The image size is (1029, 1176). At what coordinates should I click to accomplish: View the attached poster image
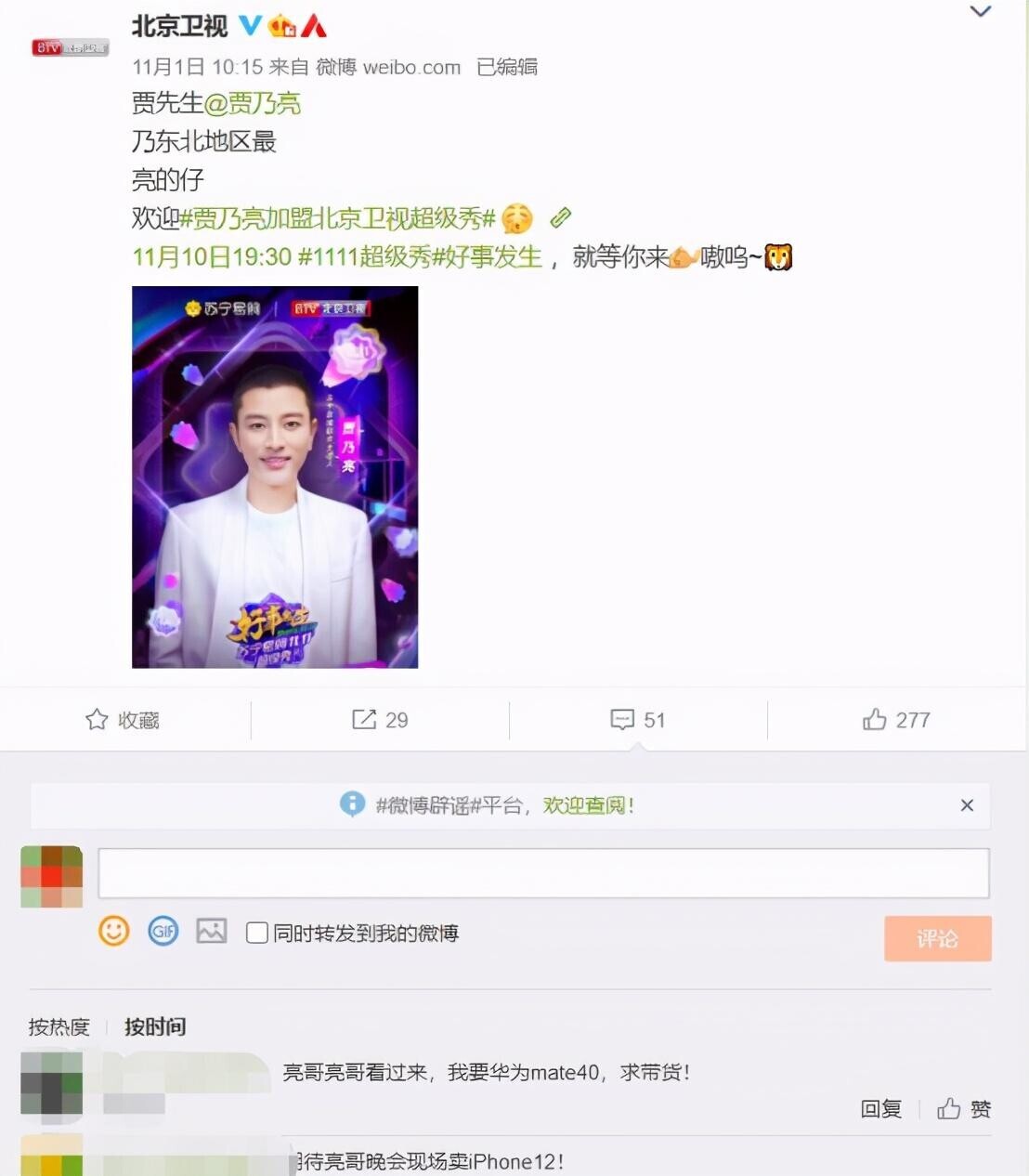pos(275,477)
